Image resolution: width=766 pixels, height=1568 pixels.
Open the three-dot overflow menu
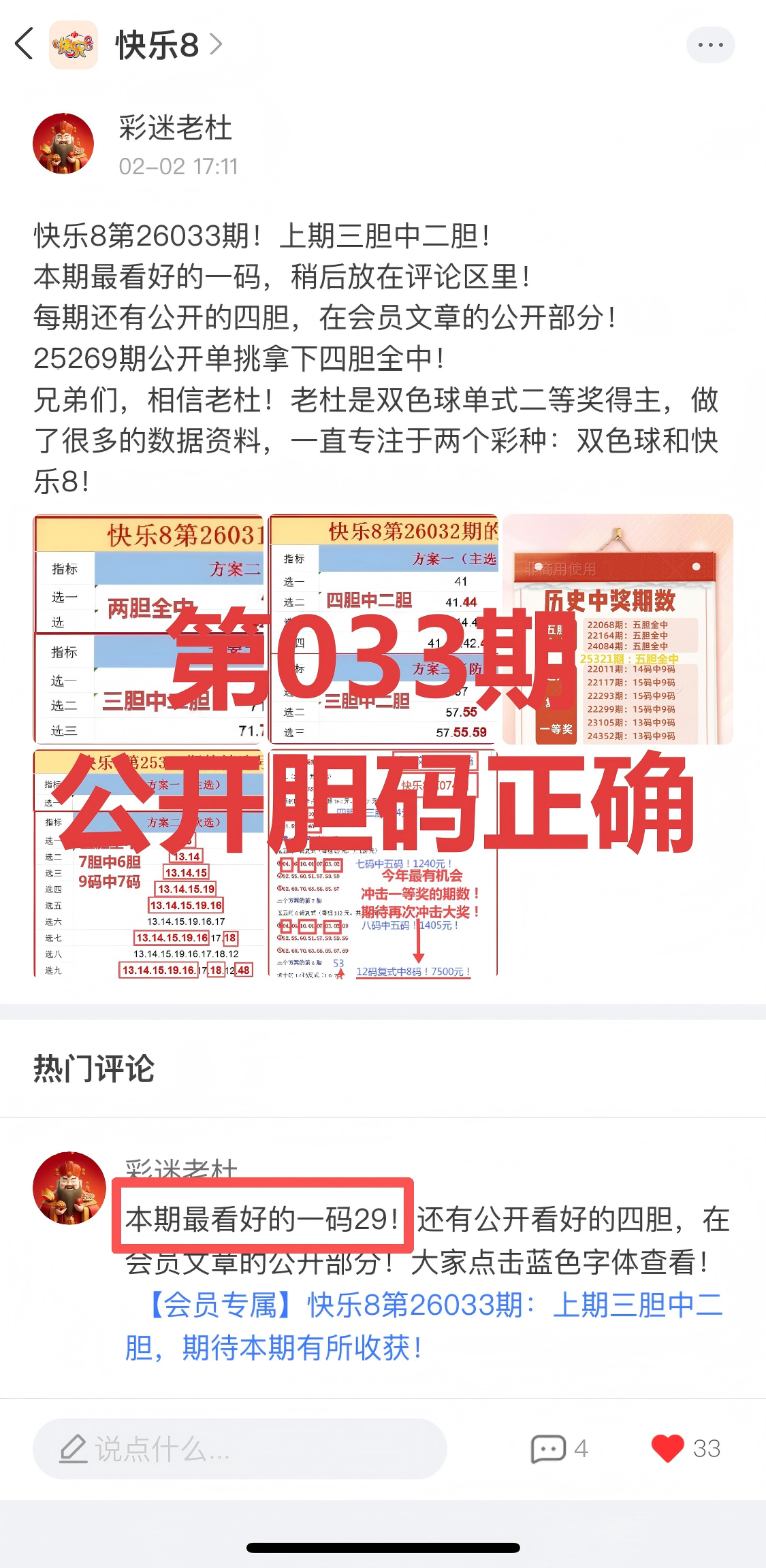(x=710, y=46)
